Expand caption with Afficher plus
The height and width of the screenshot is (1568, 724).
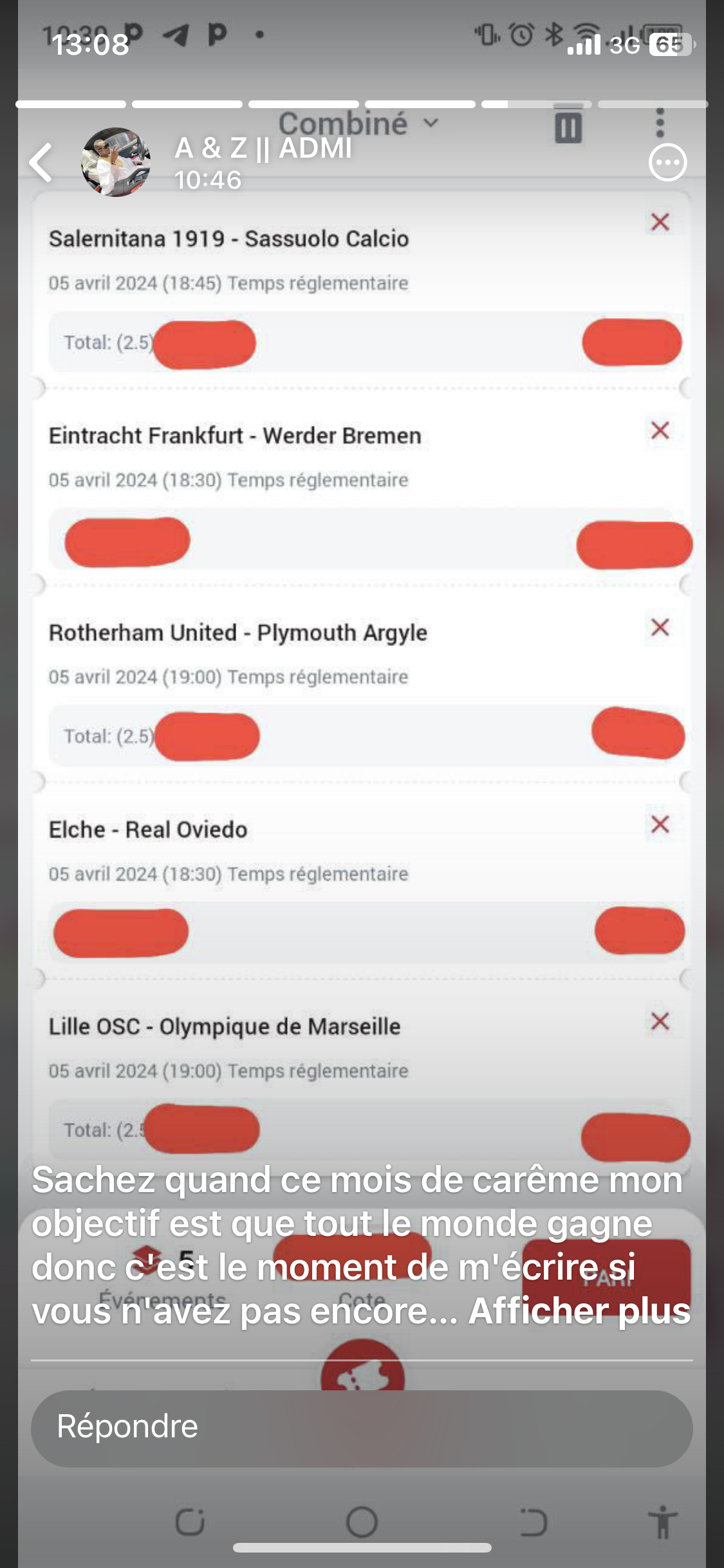tap(579, 1311)
